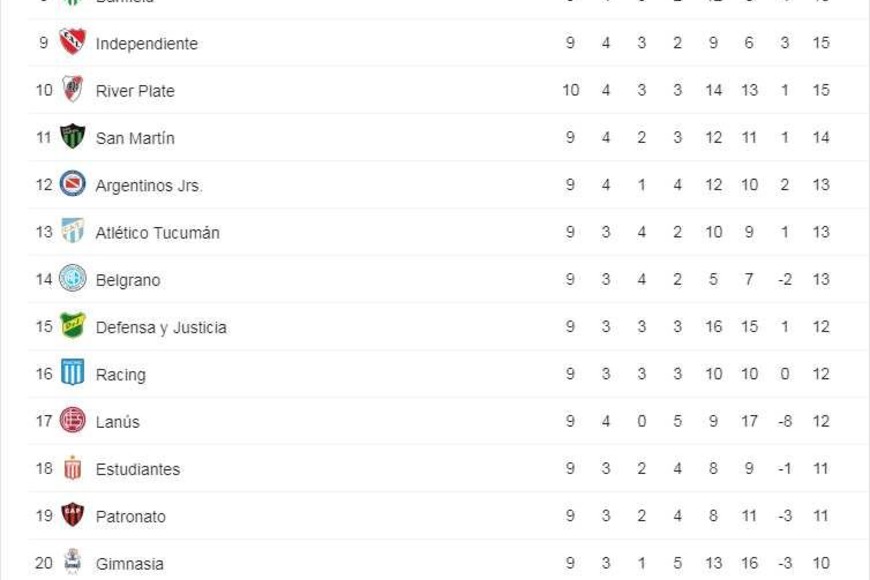Open the Lanús team row
This screenshot has height=580, width=870.
click(x=117, y=422)
